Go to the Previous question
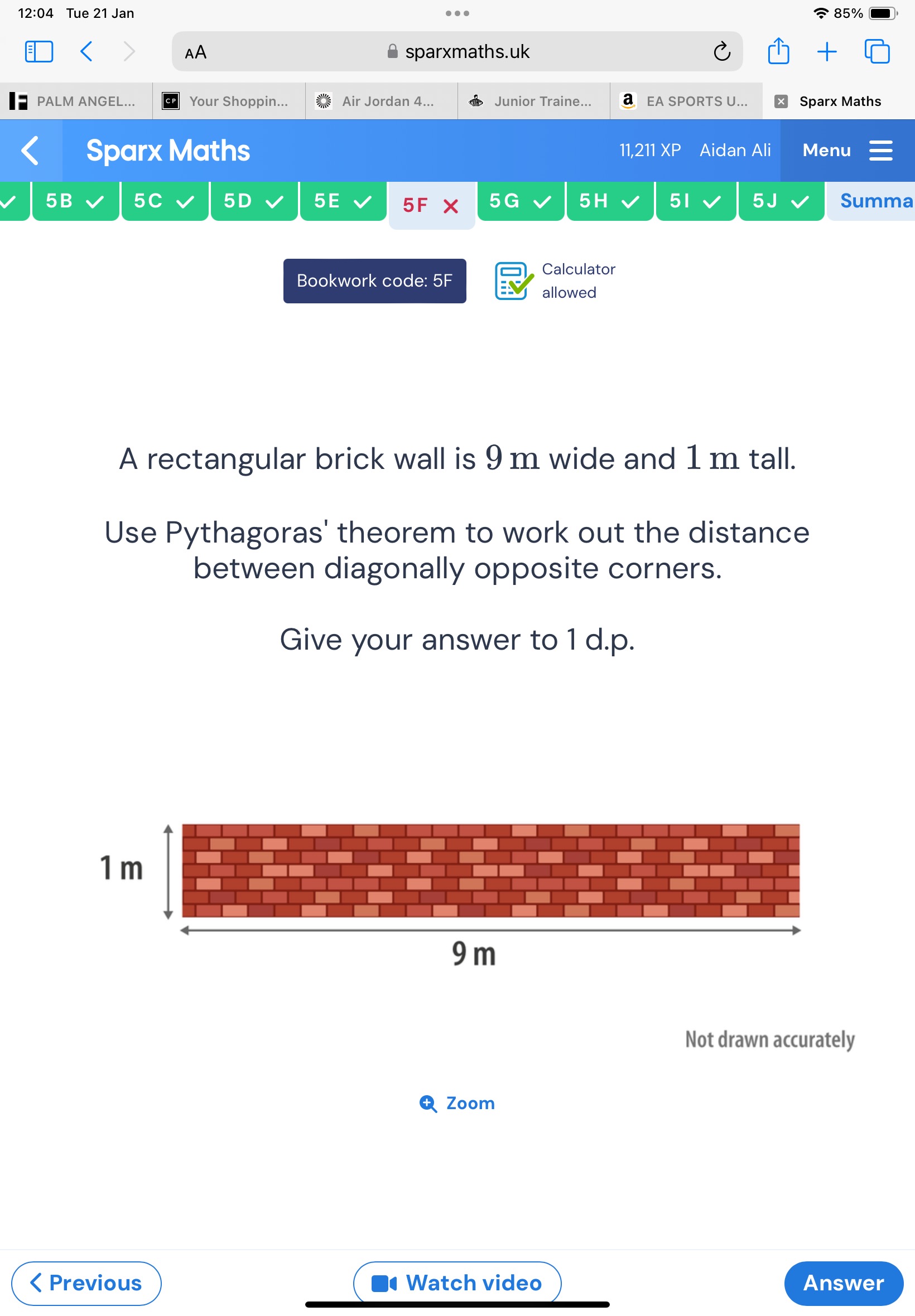Screen dimensions: 915x1316 (x=86, y=1282)
